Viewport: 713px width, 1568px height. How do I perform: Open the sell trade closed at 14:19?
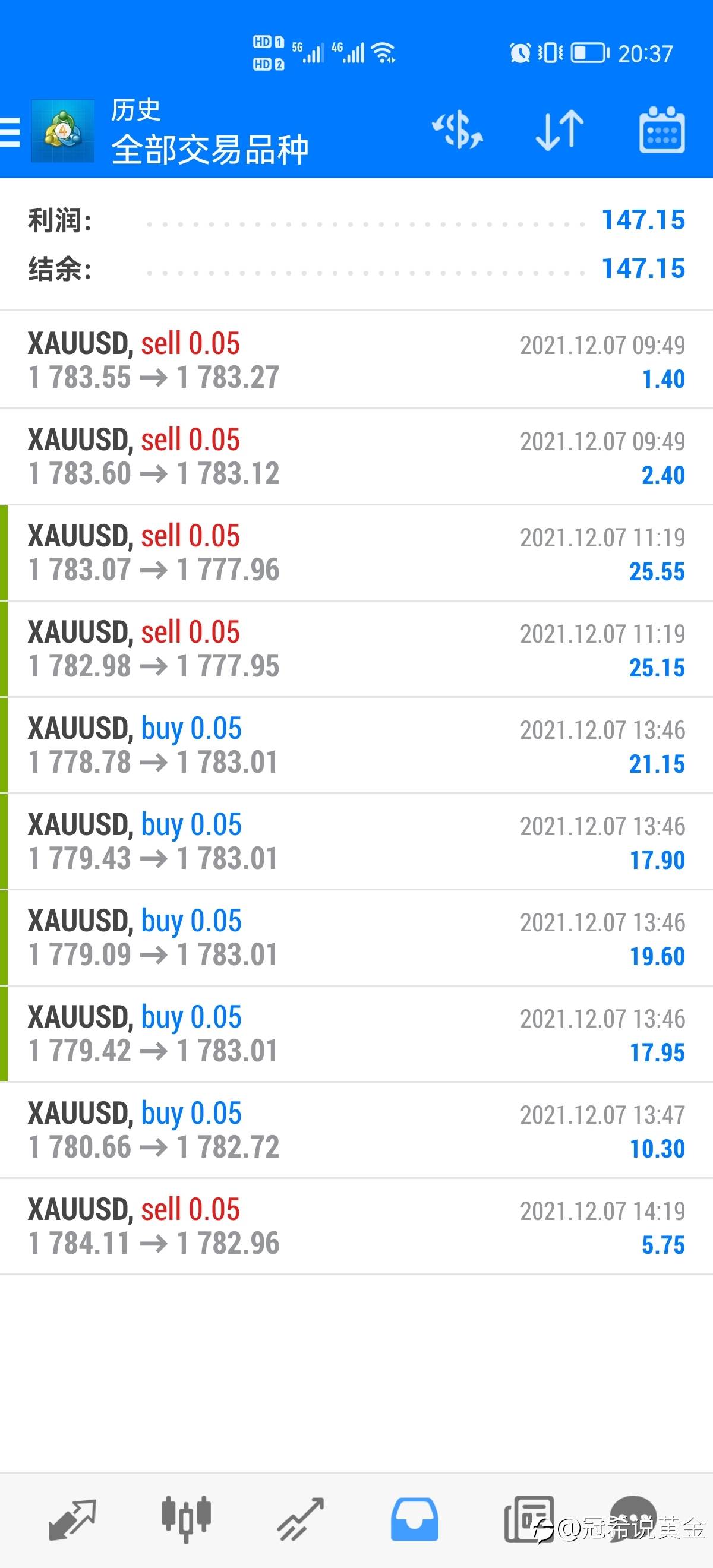point(356,1225)
